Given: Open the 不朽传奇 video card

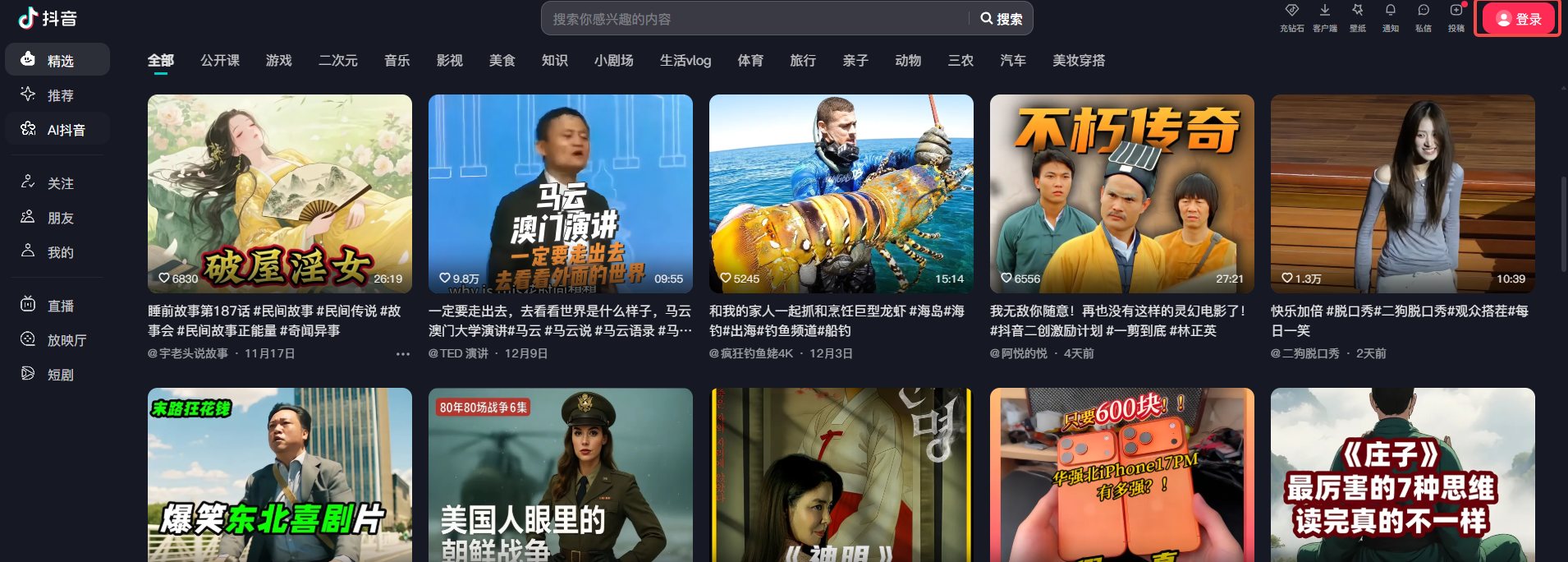Looking at the screenshot, I should coord(1121,193).
